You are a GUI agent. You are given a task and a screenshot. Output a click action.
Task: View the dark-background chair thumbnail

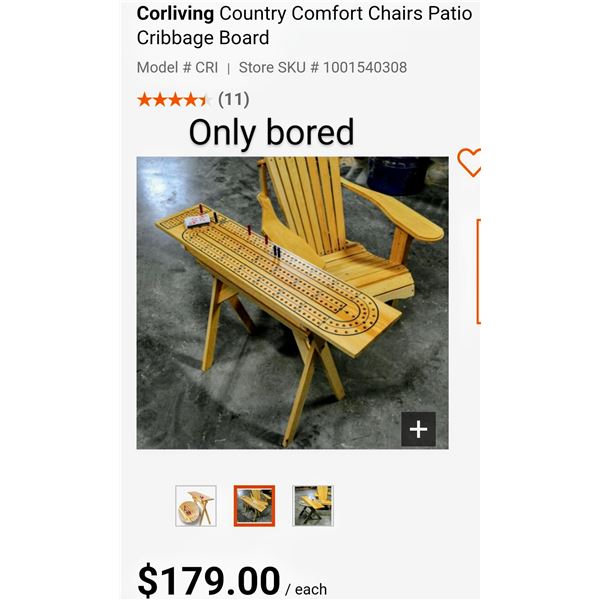pos(313,506)
